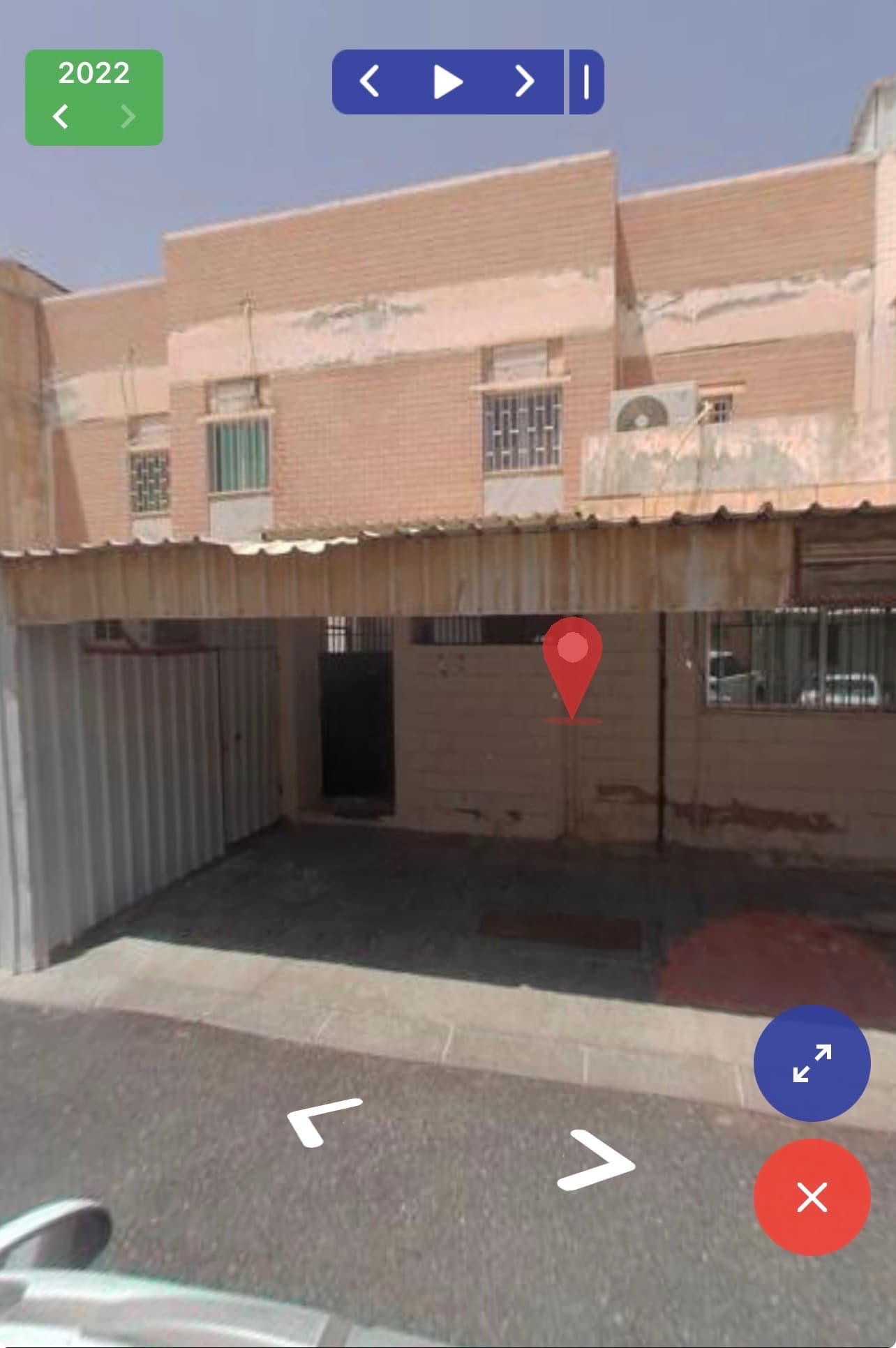This screenshot has width=896, height=1348.
Task: Tap the vertical bar button beside playback controls
Action: pyautogui.click(x=586, y=82)
